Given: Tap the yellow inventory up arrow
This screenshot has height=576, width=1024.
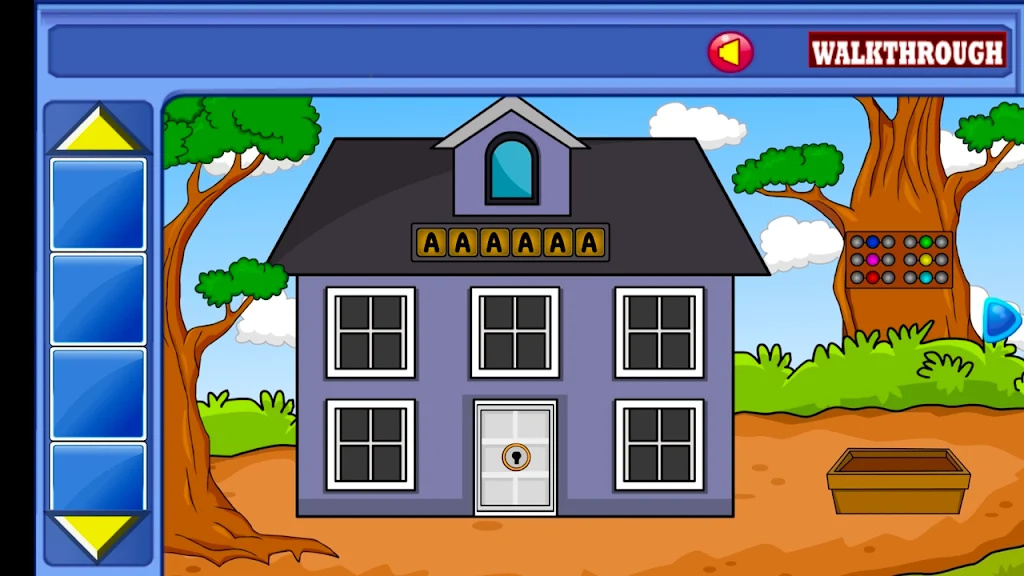Looking at the screenshot, I should point(98,132).
